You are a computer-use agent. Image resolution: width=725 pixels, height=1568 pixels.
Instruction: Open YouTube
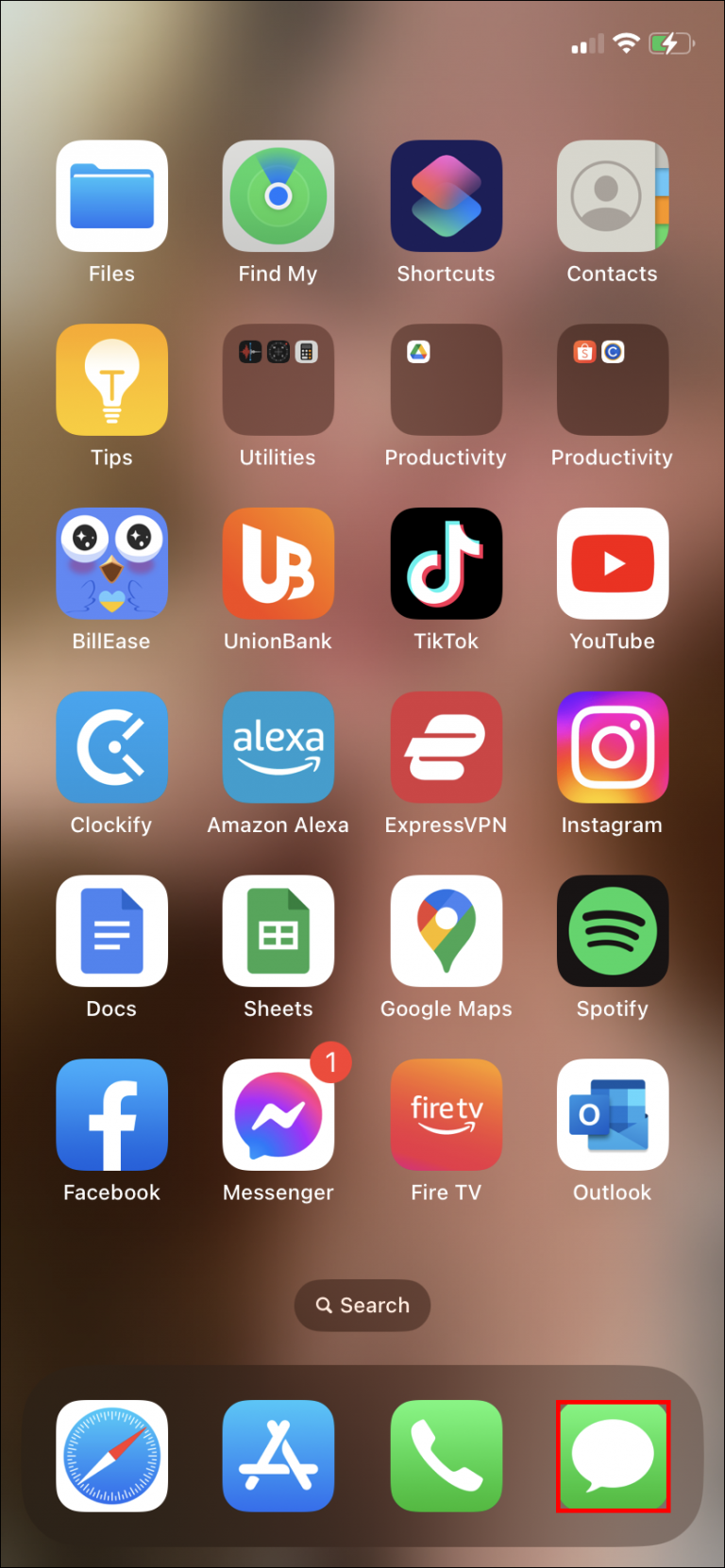point(613,563)
